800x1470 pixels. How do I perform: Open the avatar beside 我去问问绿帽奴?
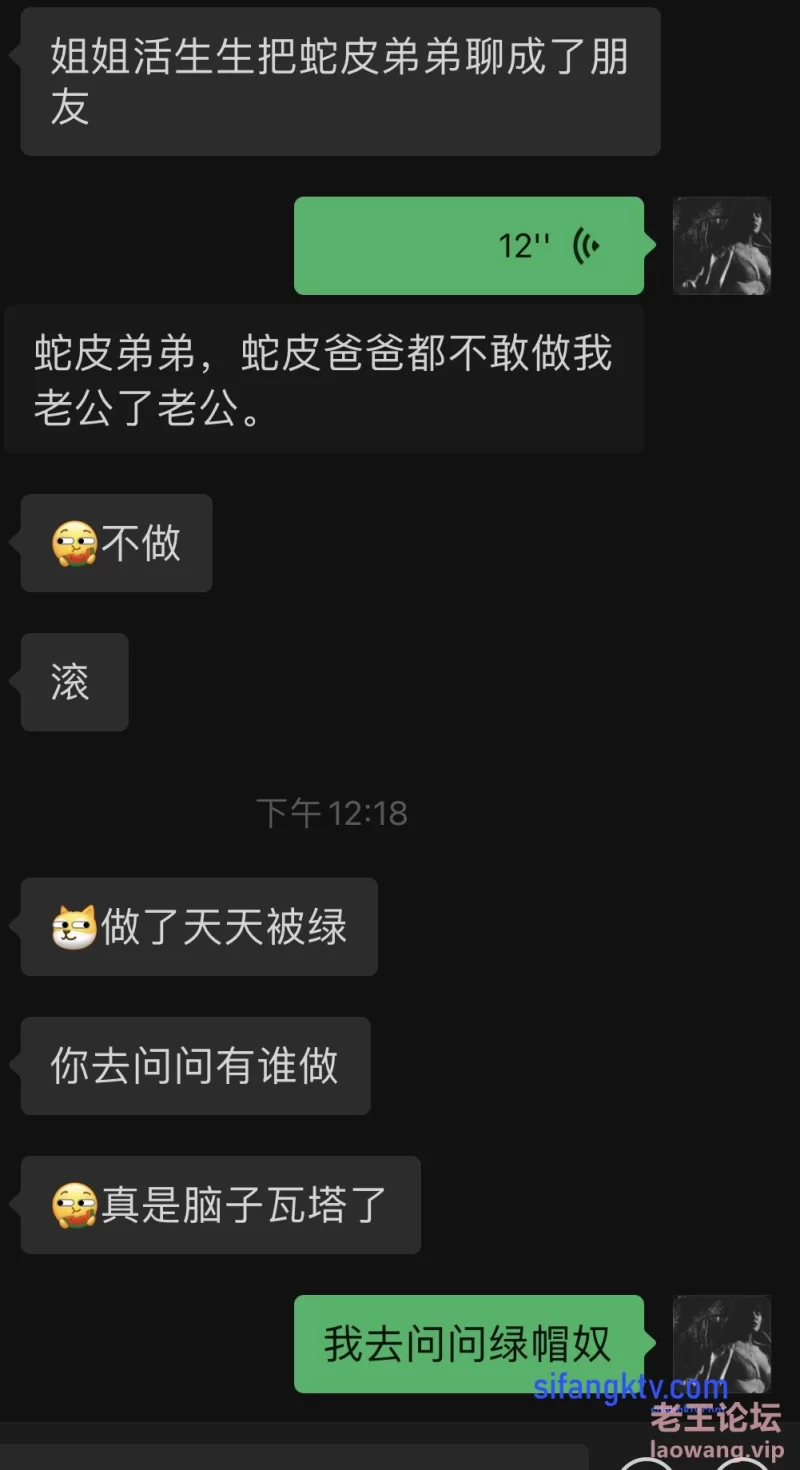click(721, 1343)
